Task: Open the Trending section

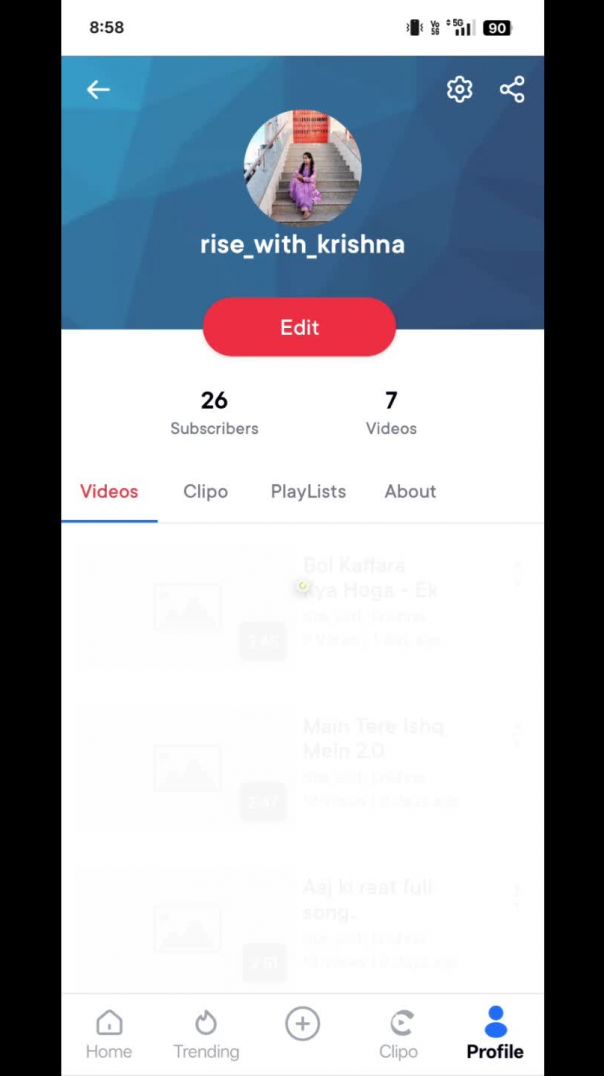Action: coord(206,1034)
